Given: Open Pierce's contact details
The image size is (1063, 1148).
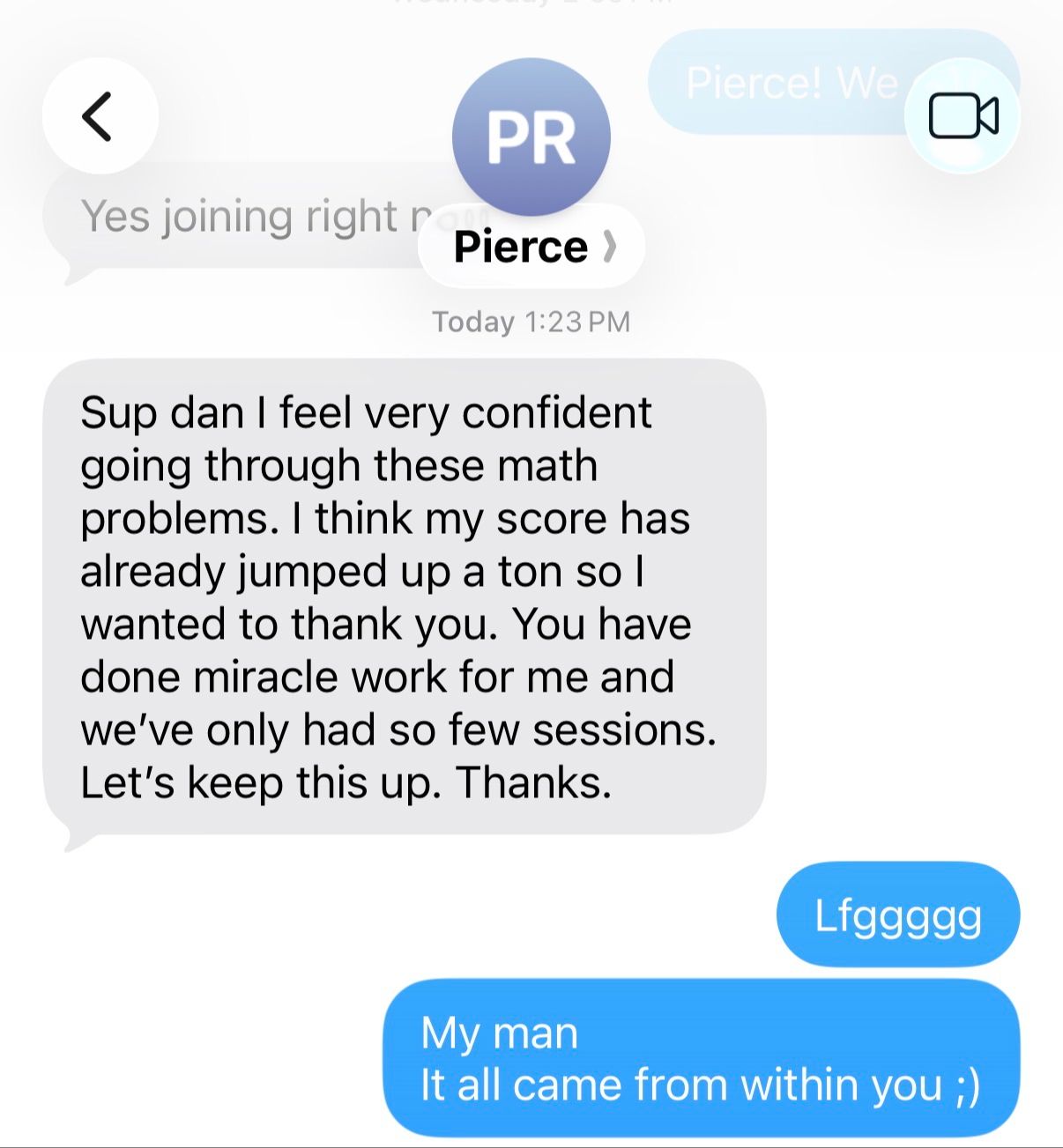Looking at the screenshot, I should [531, 246].
